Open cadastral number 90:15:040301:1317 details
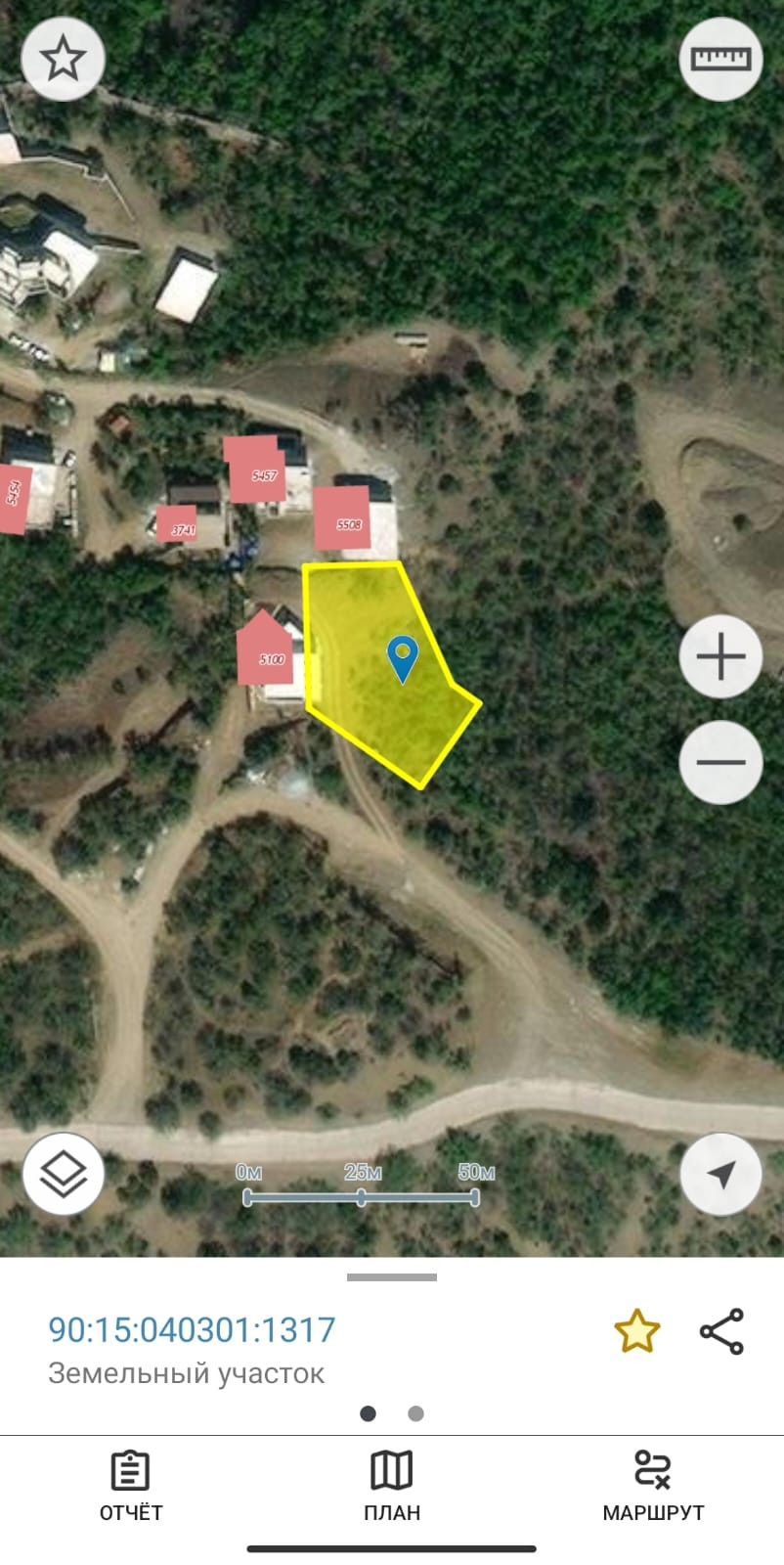This screenshot has height=1565, width=784. [192, 1329]
